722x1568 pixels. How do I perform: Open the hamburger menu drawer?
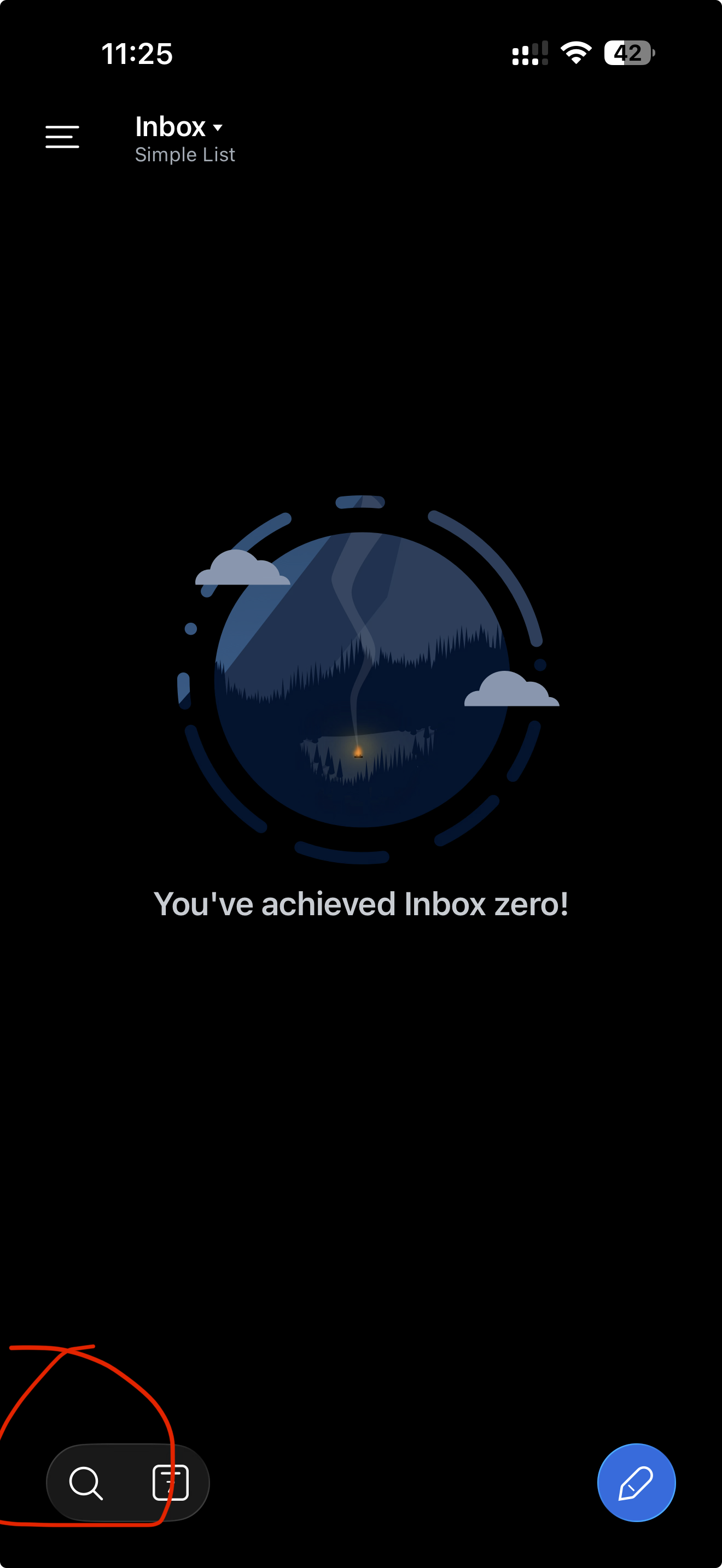(x=62, y=136)
